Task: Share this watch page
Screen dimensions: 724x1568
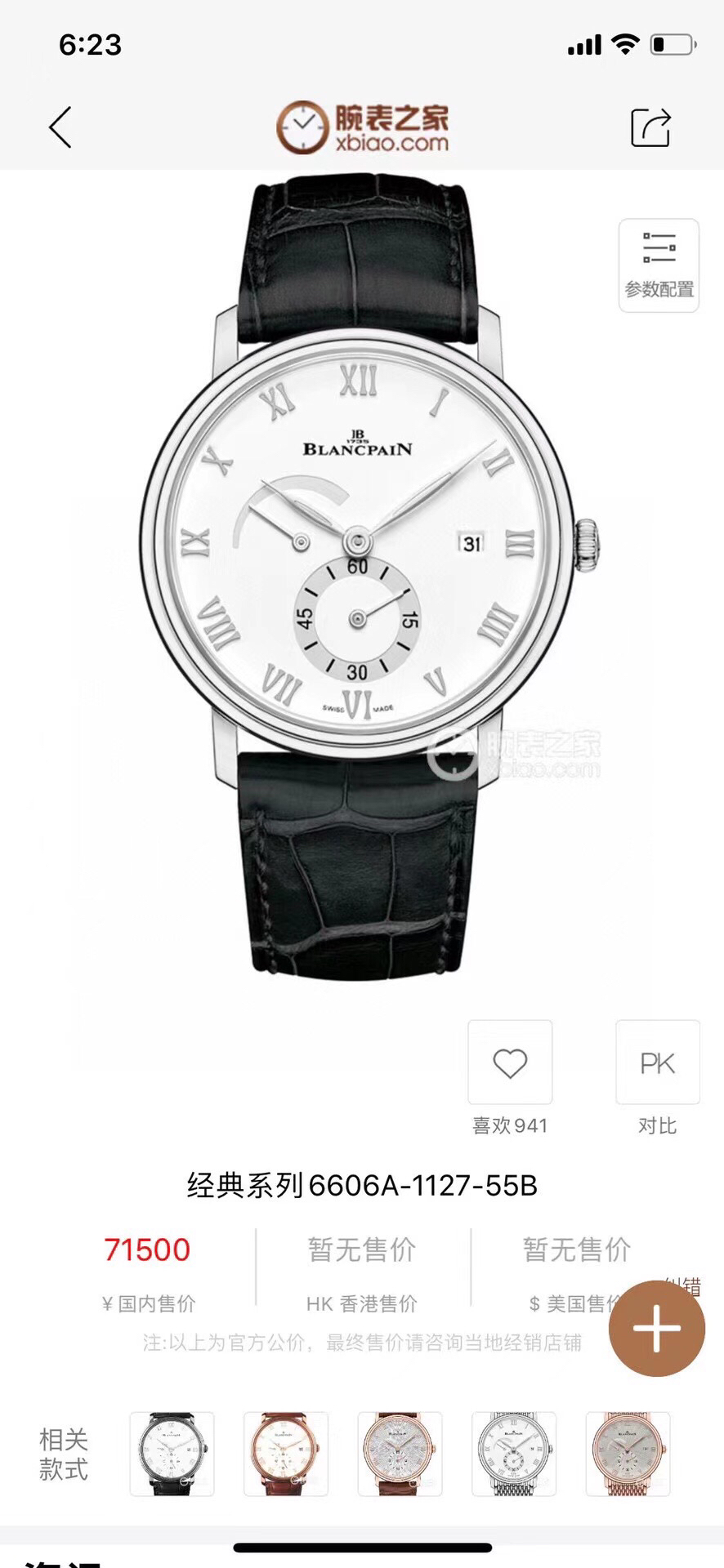Action: (x=650, y=127)
